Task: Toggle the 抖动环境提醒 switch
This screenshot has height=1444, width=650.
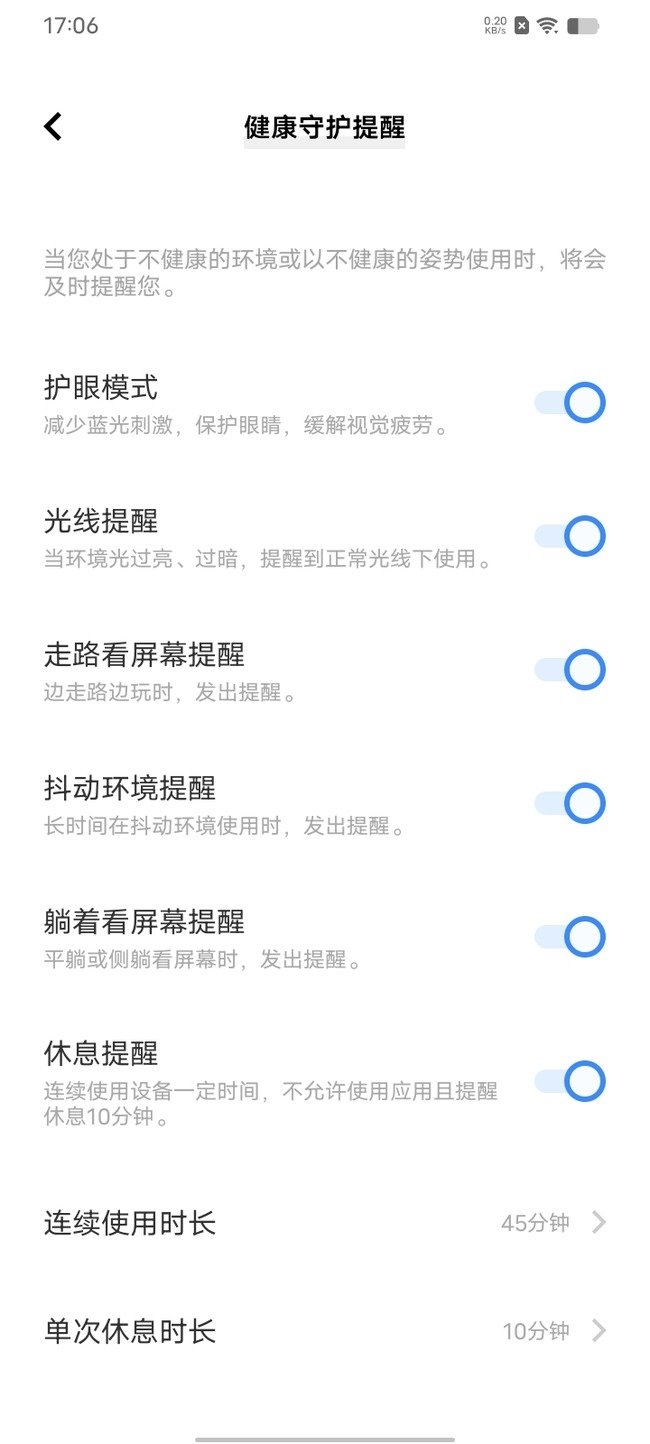Action: tap(570, 803)
